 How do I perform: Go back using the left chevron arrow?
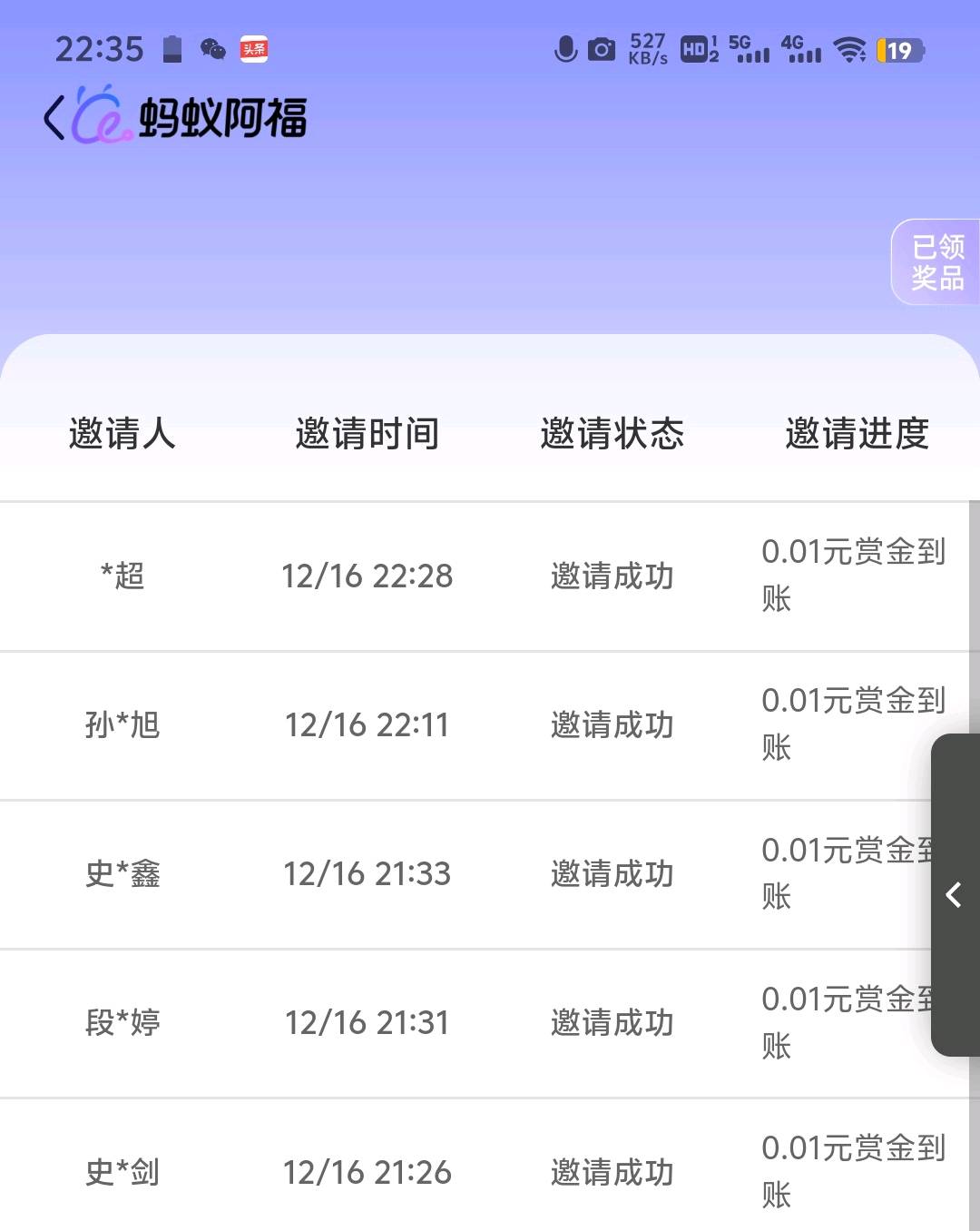52,116
